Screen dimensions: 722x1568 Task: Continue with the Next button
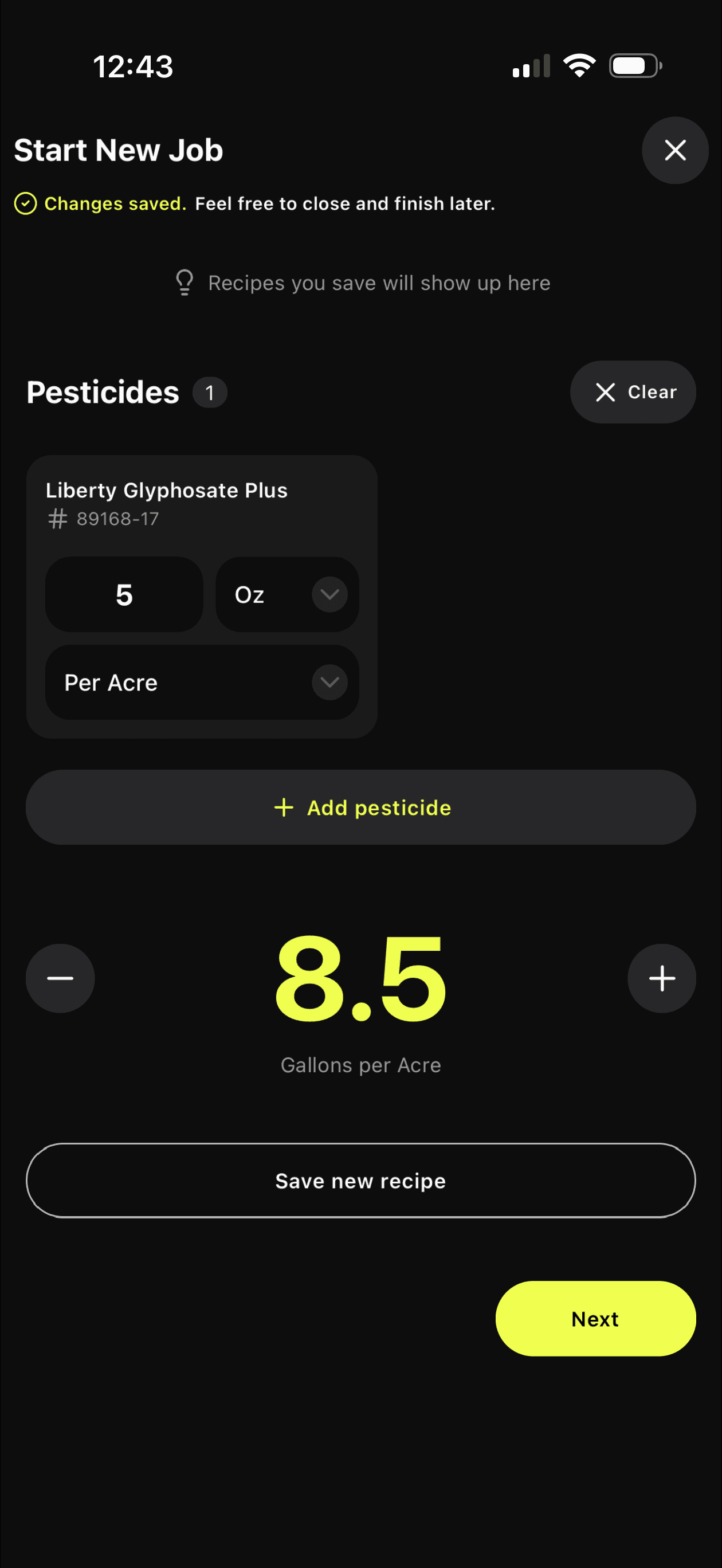tap(595, 1319)
